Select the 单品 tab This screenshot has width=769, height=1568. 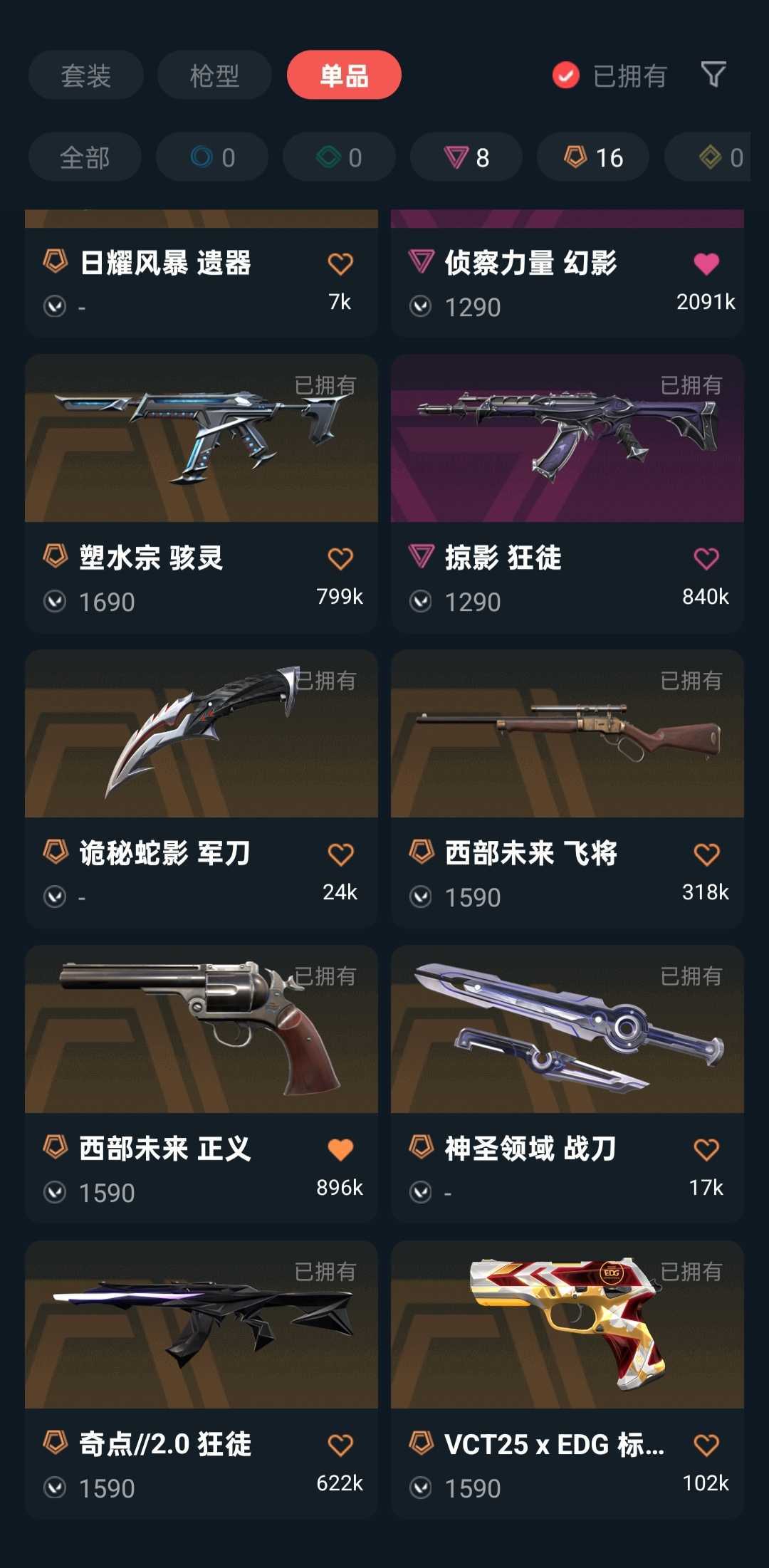[x=344, y=75]
